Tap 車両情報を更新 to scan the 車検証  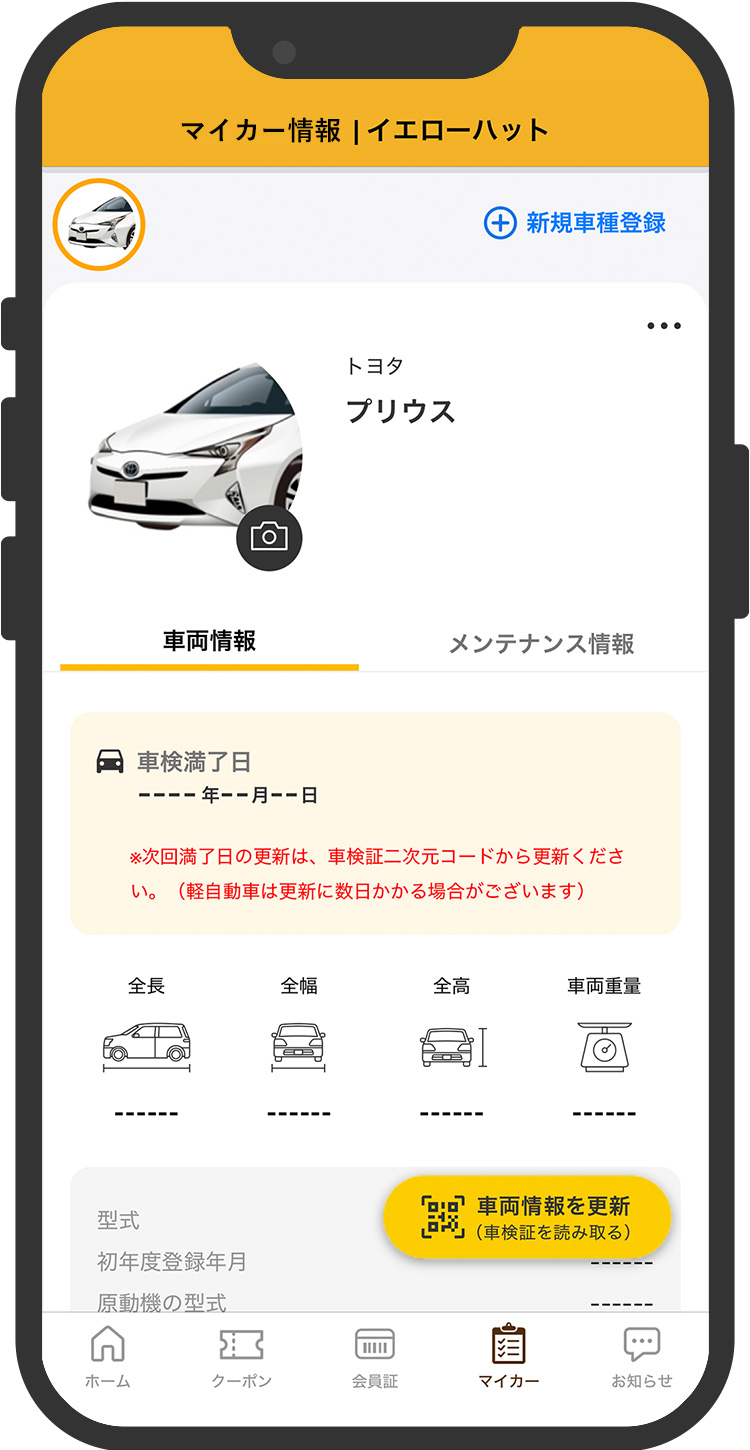coord(527,1217)
